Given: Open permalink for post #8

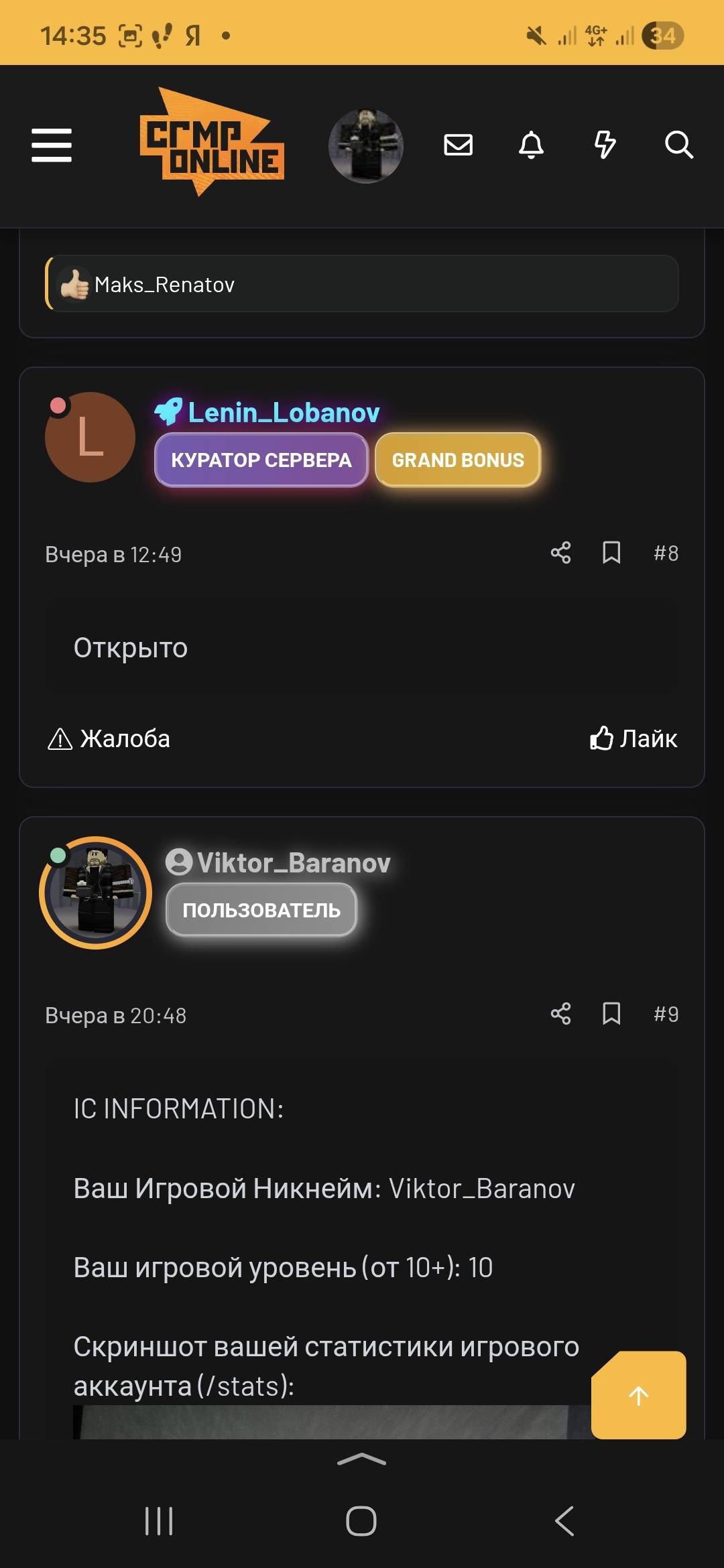Looking at the screenshot, I should tap(666, 553).
